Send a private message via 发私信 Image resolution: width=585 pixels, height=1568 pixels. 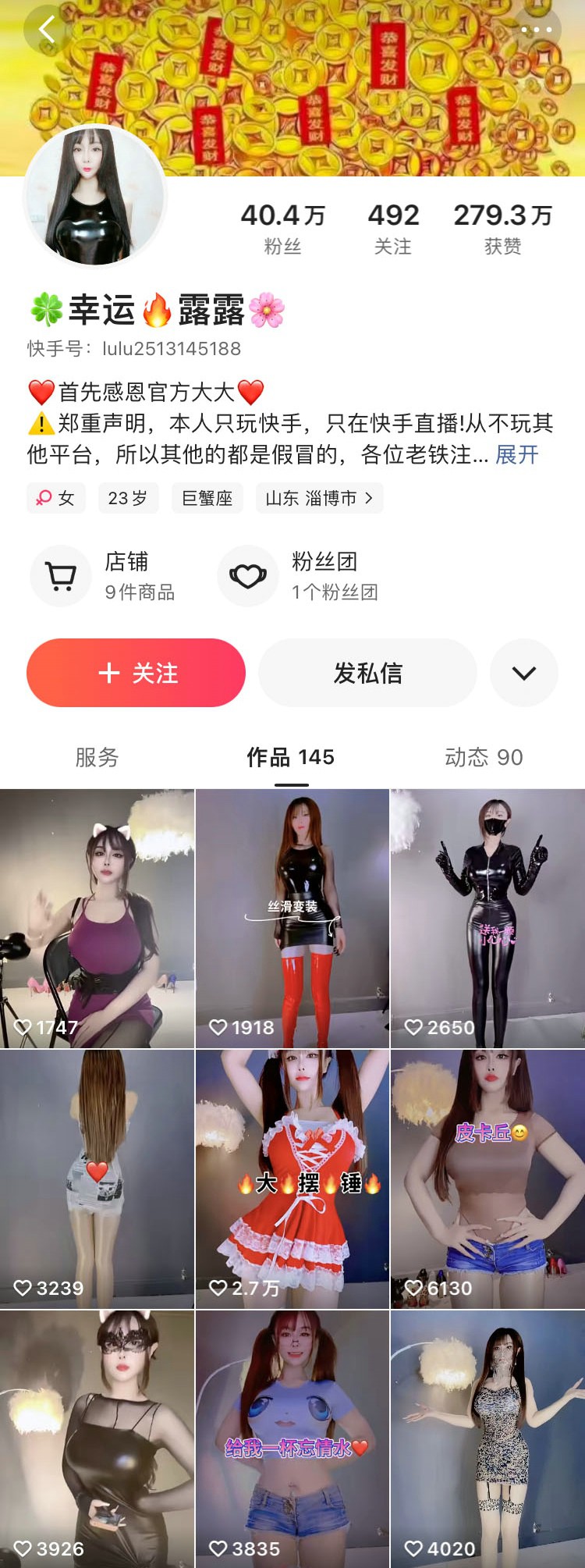point(367,673)
